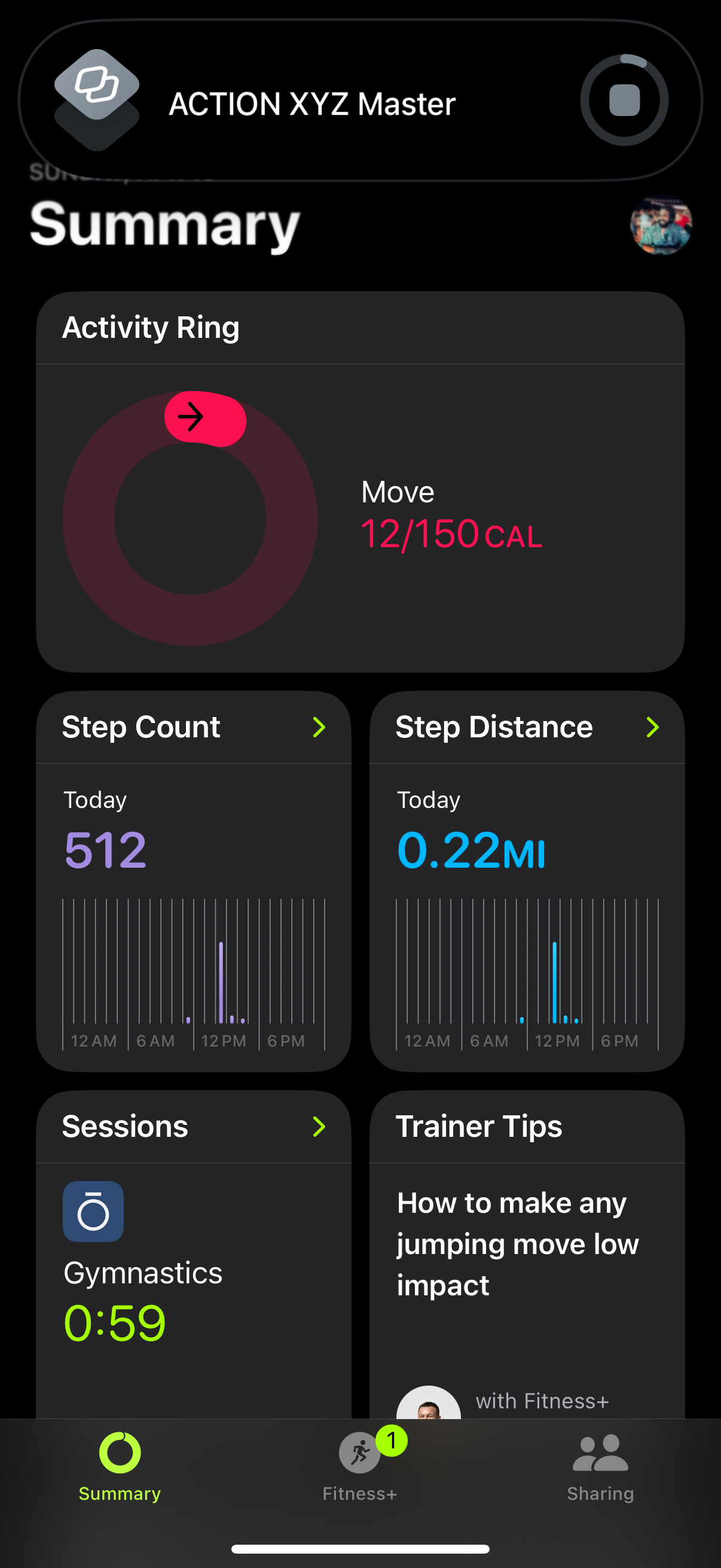This screenshot has width=721, height=1568.
Task: Click the Gymnastics stopwatch icon
Action: click(x=94, y=1210)
